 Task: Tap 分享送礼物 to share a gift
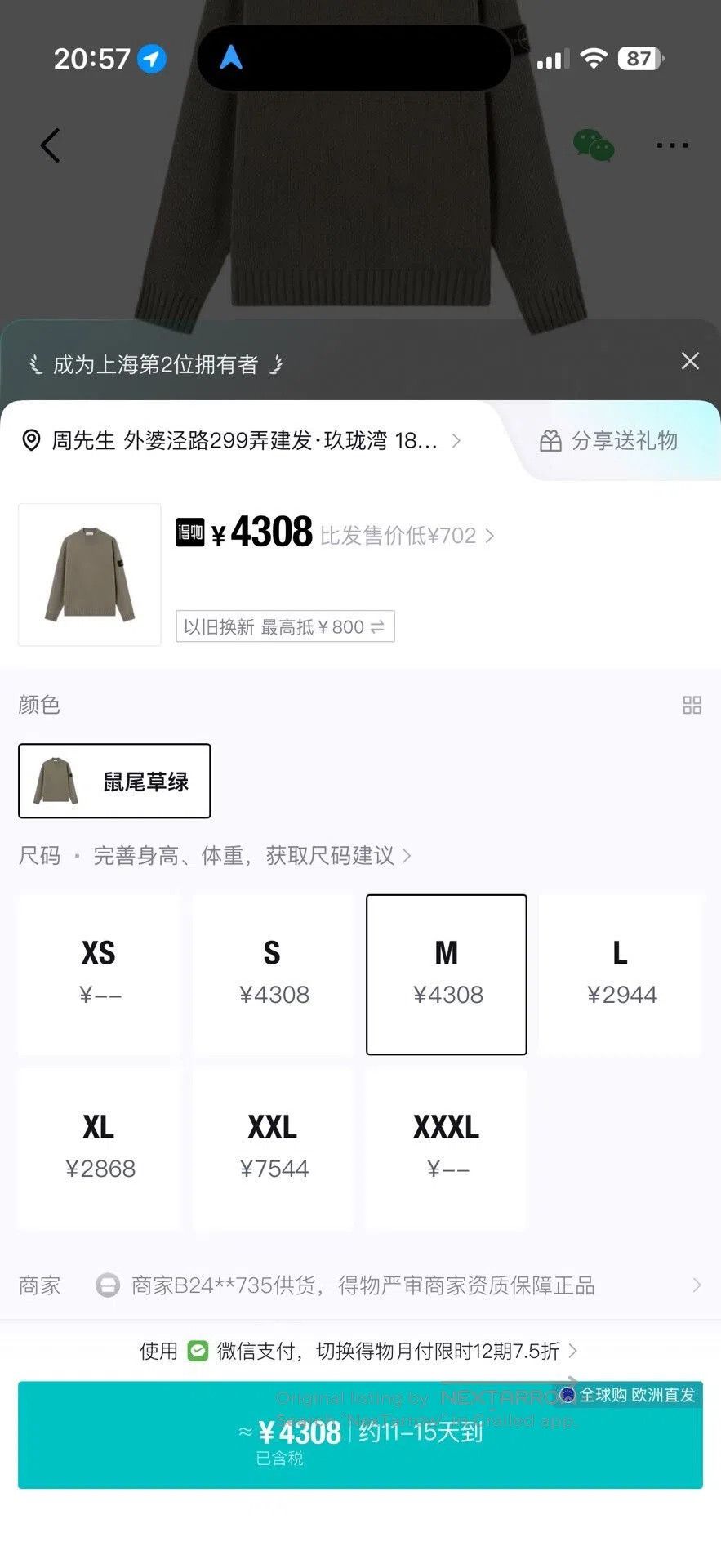pos(609,441)
